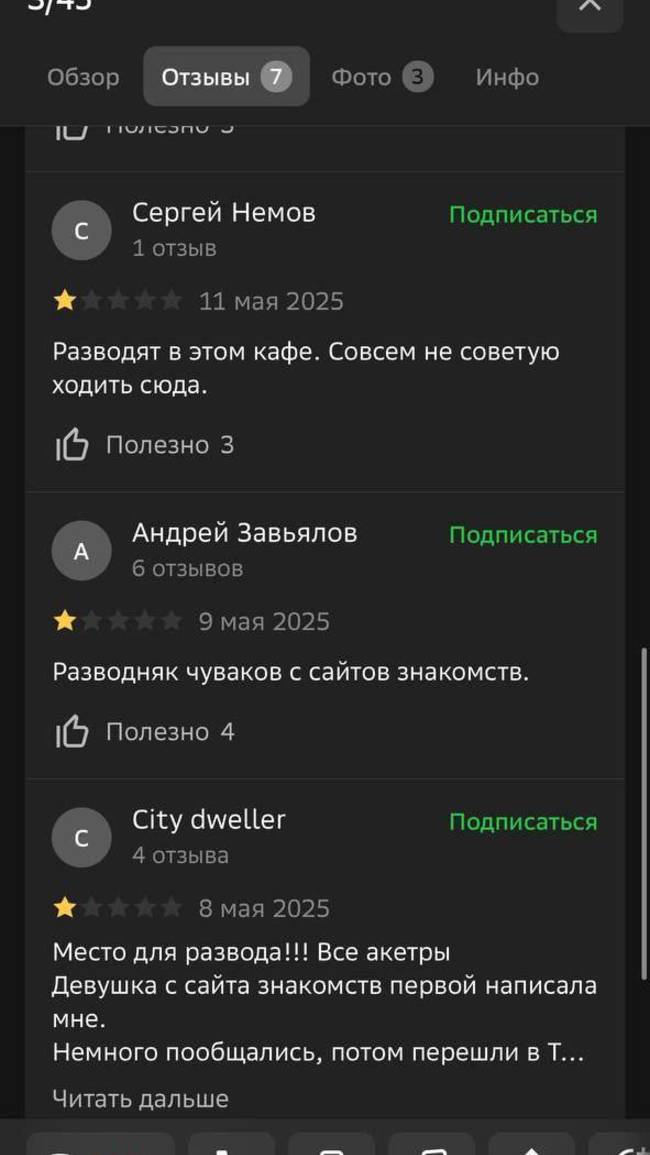Select the Отзывы tab

(226, 77)
